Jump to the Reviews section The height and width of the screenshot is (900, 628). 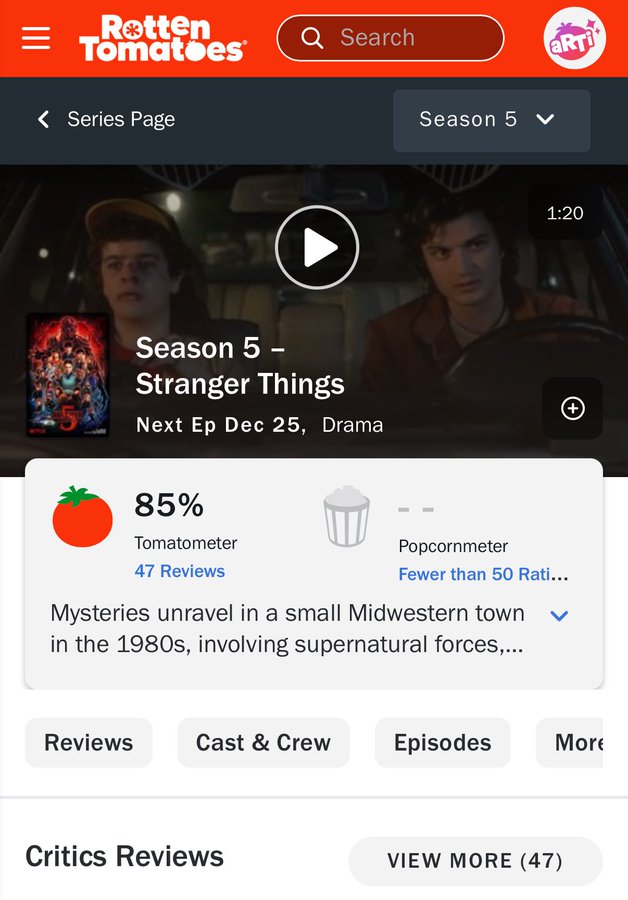89,743
